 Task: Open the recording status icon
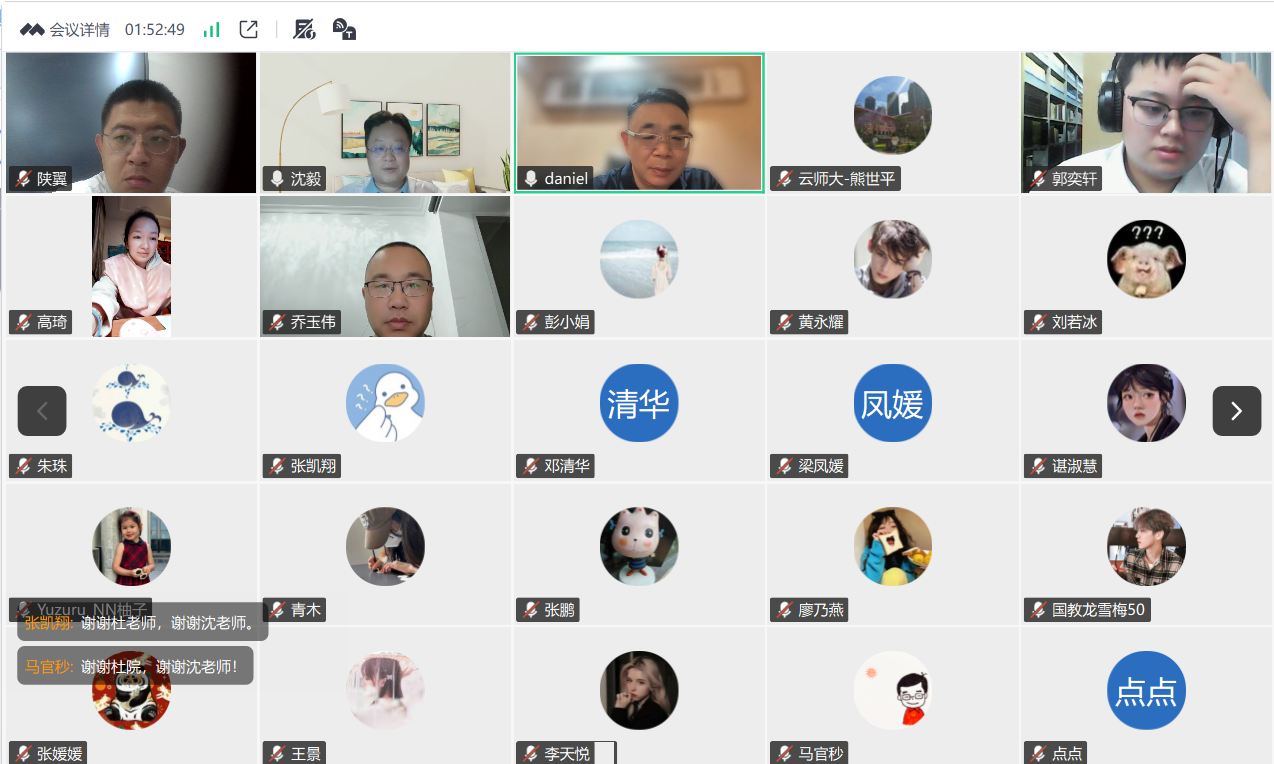(x=304, y=30)
